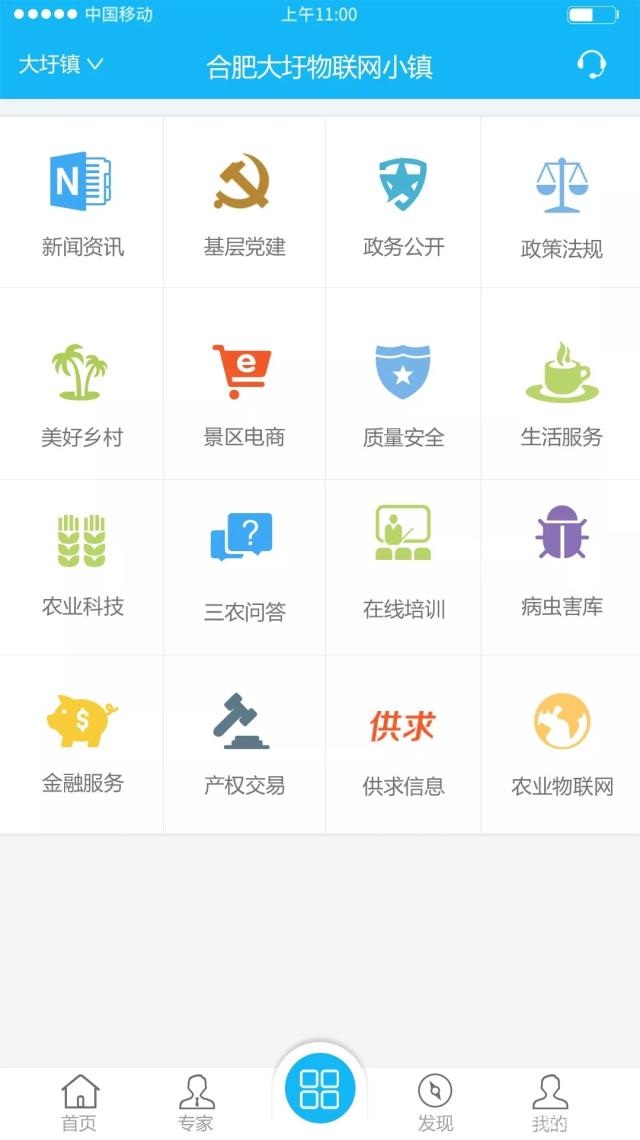
Task: Switch to the 专家 experts tab
Action: pyautogui.click(x=196, y=1103)
